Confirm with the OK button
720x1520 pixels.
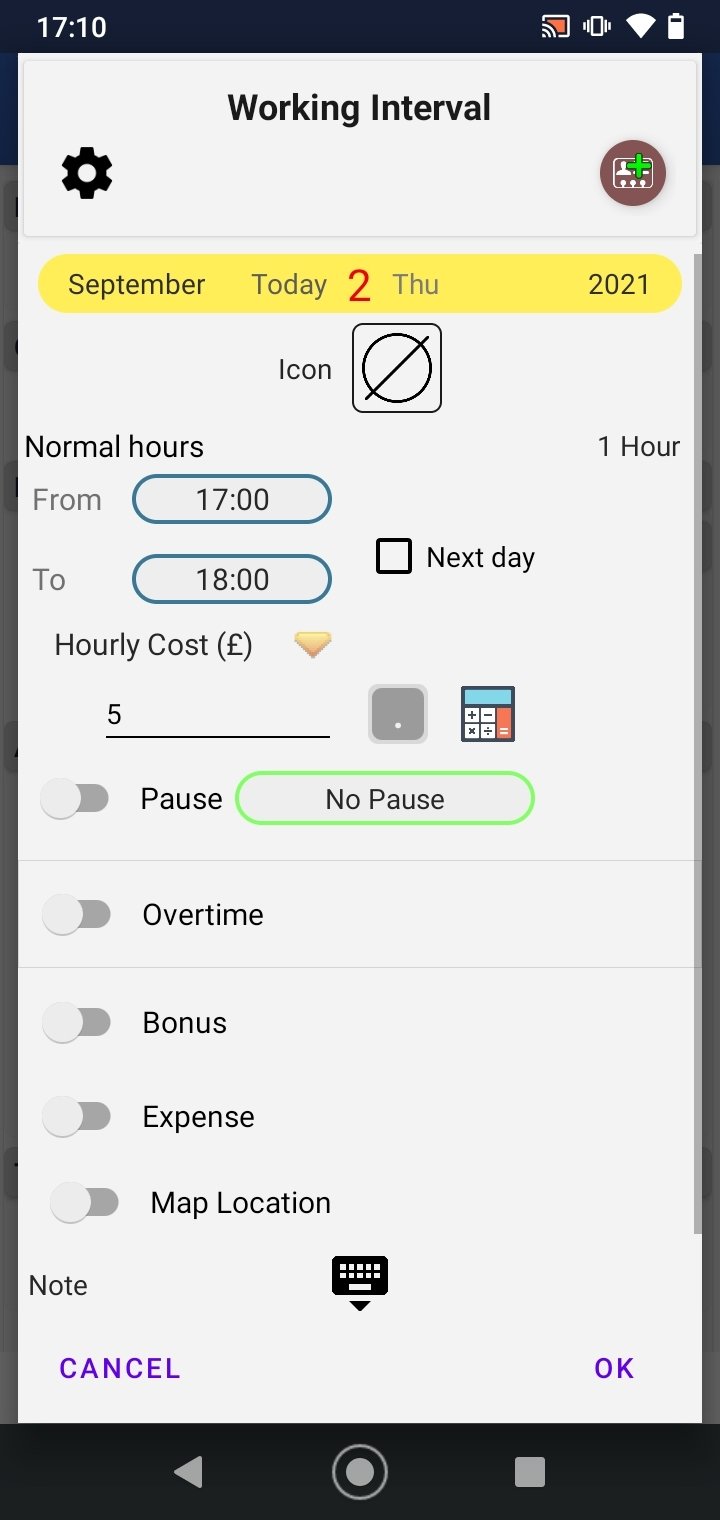pos(614,1368)
